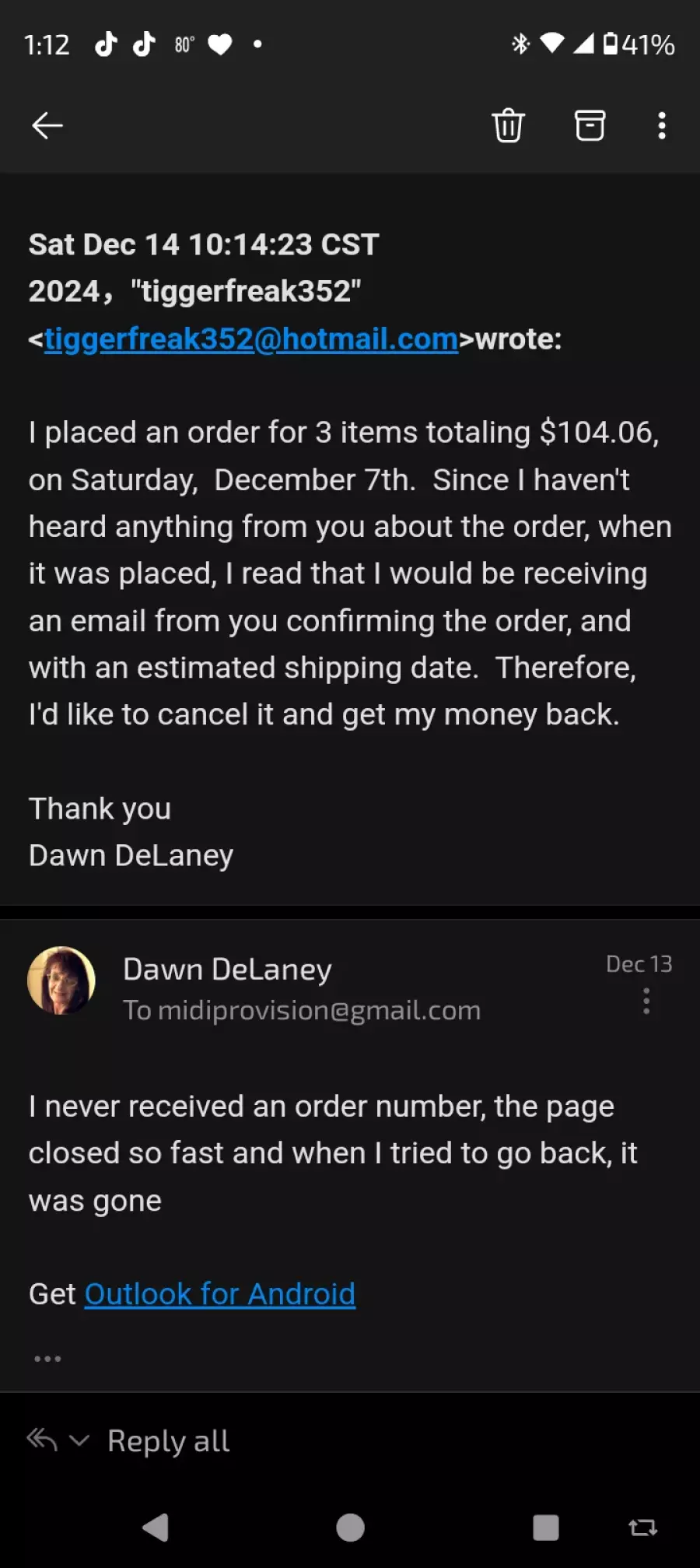
Task: Expand the reply type dropdown chevron
Action: [79, 1440]
